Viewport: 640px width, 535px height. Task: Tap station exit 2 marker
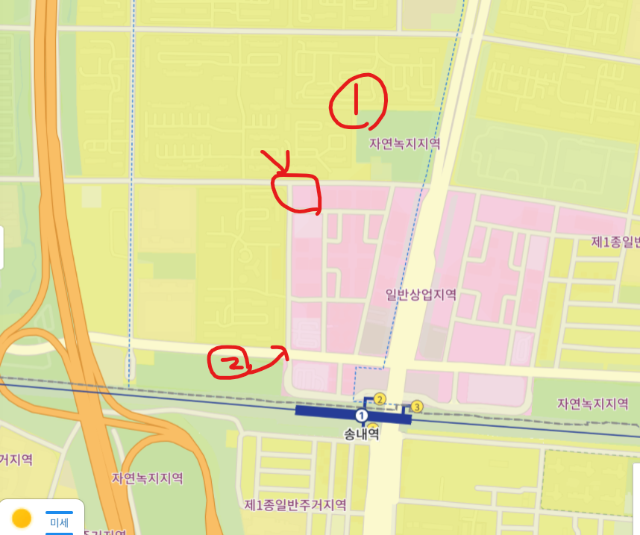tap(380, 399)
